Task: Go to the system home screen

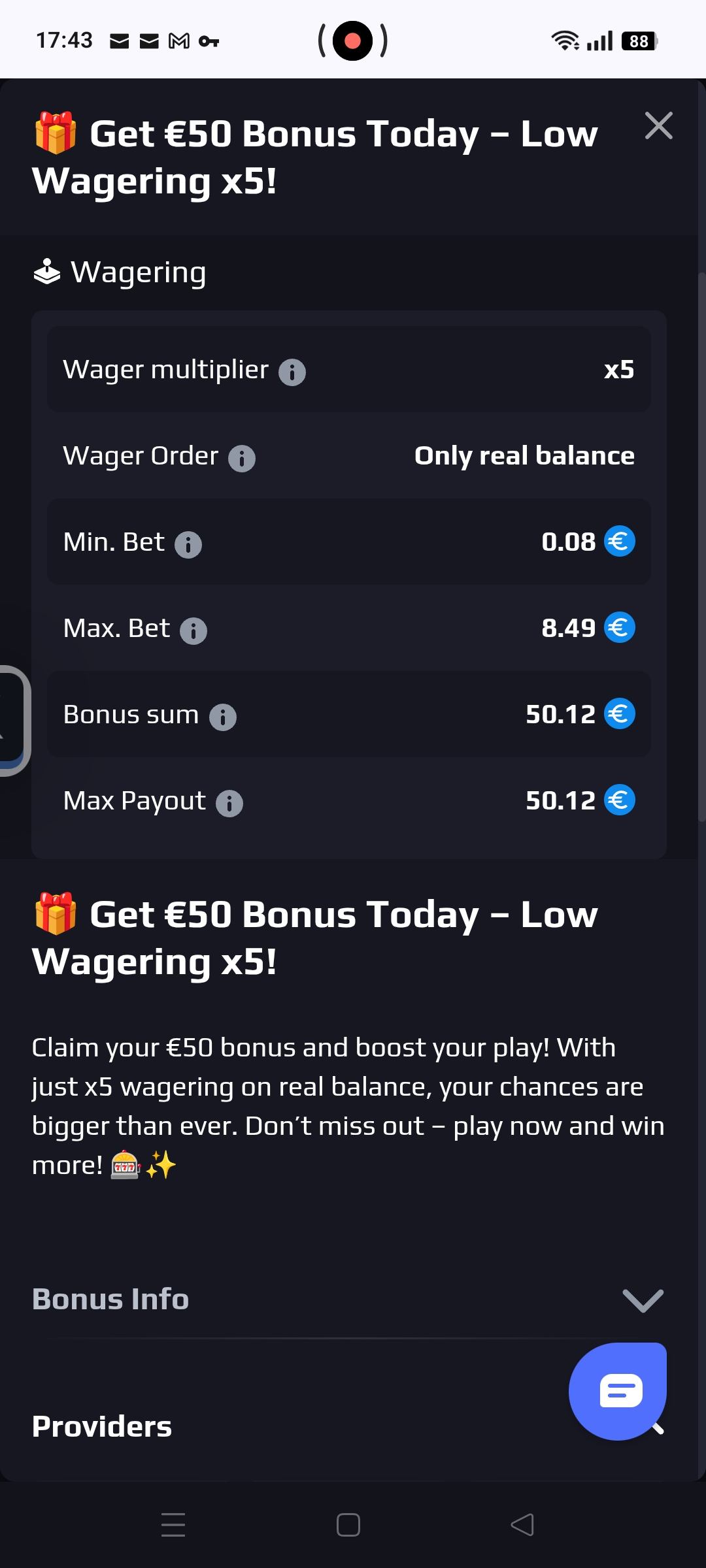Action: click(x=348, y=1525)
